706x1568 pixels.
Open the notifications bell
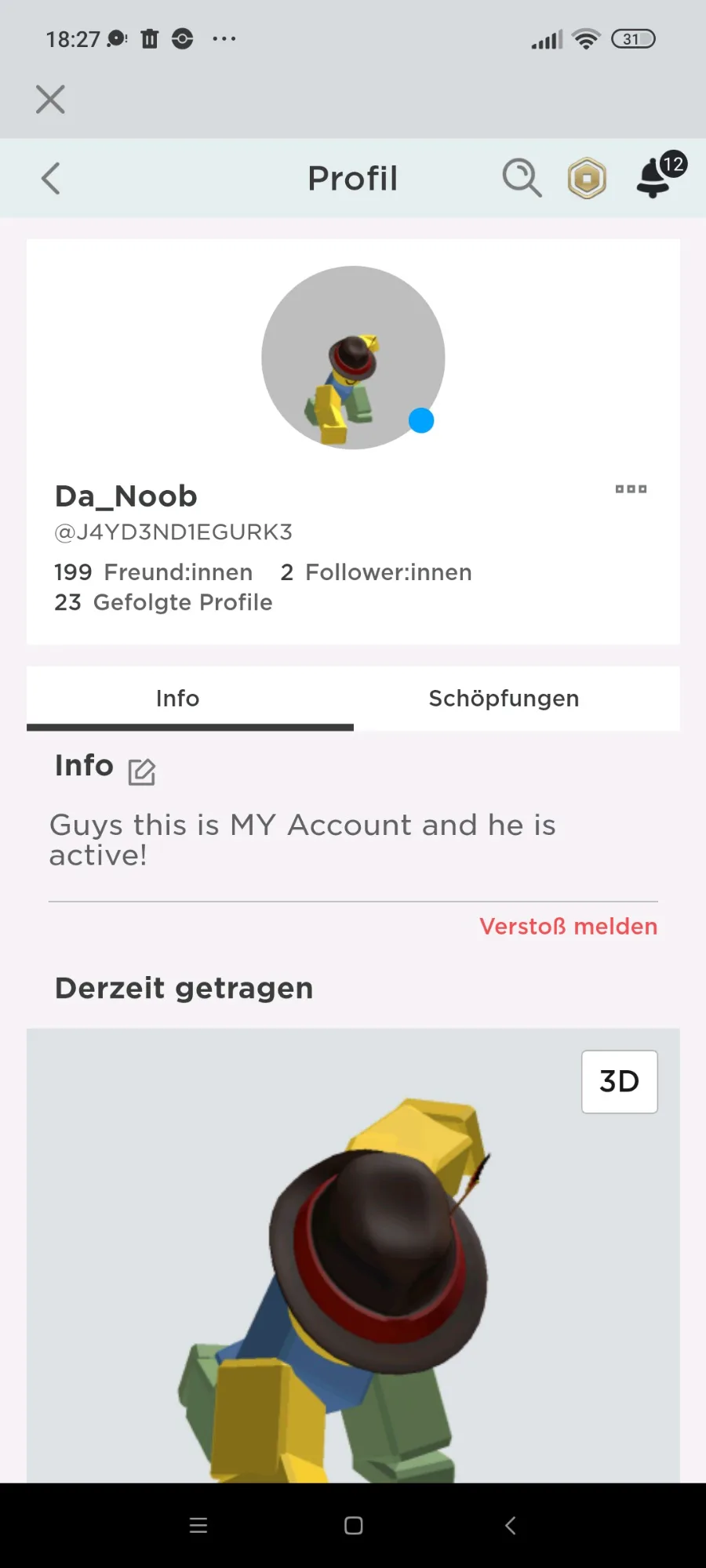pyautogui.click(x=656, y=178)
